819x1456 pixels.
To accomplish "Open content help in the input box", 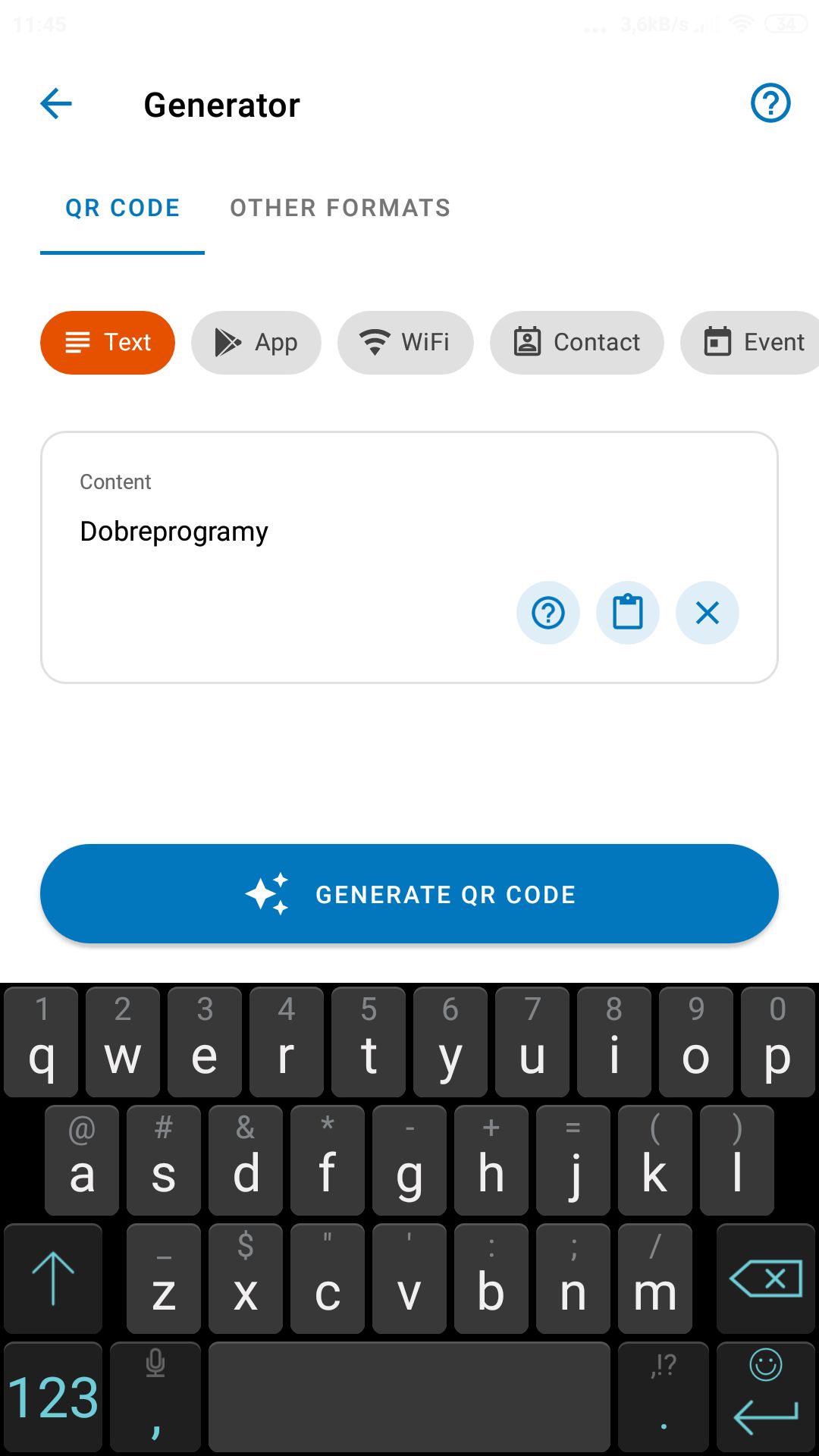I will click(x=548, y=613).
